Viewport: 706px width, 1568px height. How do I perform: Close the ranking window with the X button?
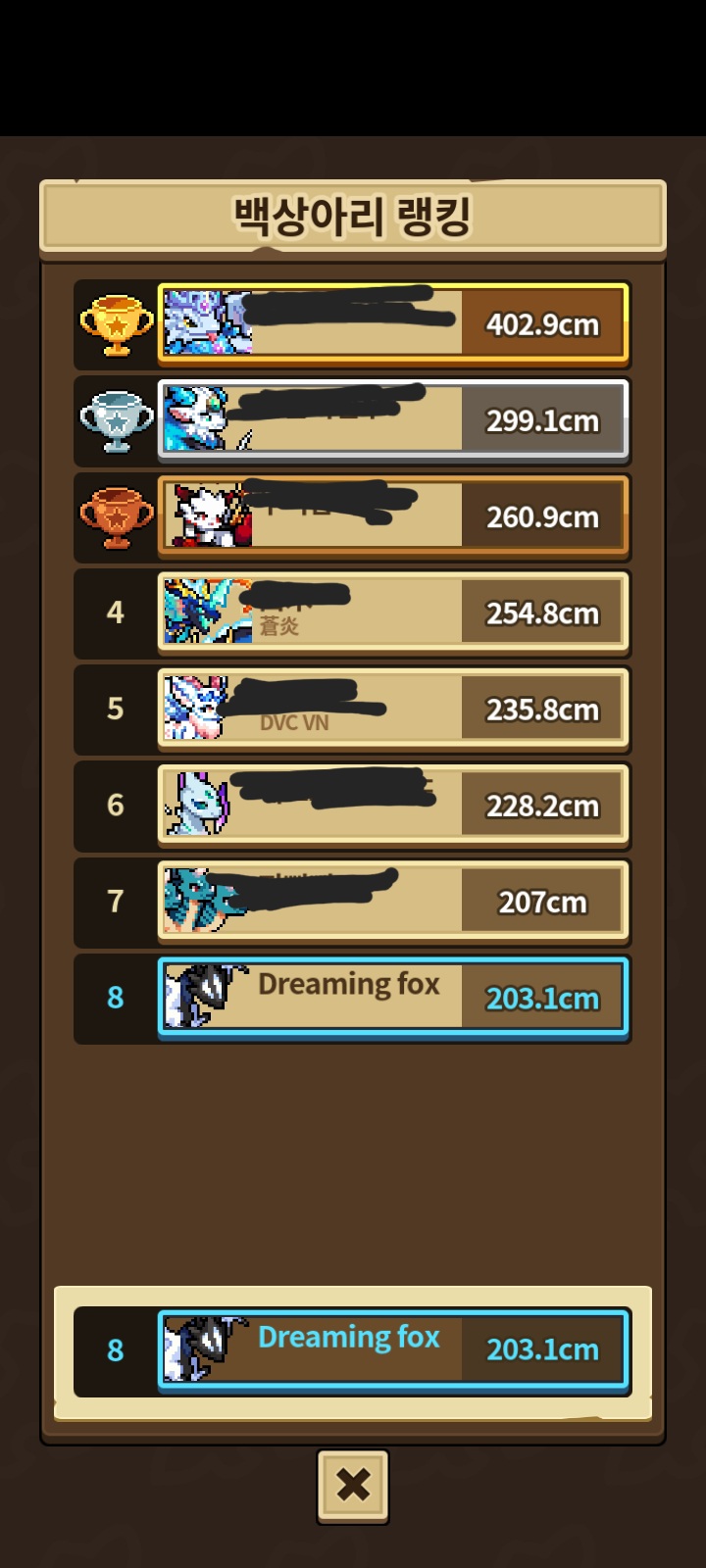tap(353, 1486)
